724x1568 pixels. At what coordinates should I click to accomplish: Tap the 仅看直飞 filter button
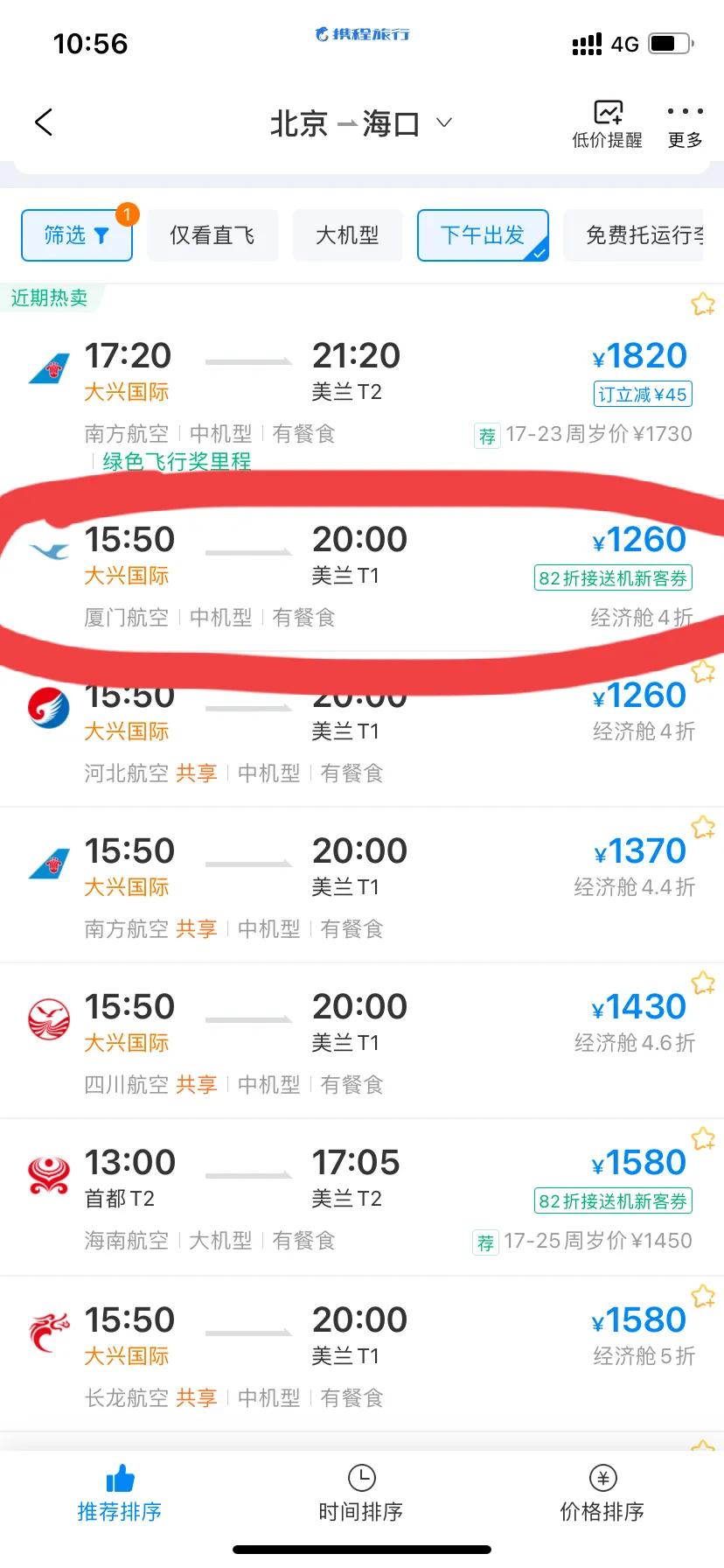pyautogui.click(x=212, y=235)
